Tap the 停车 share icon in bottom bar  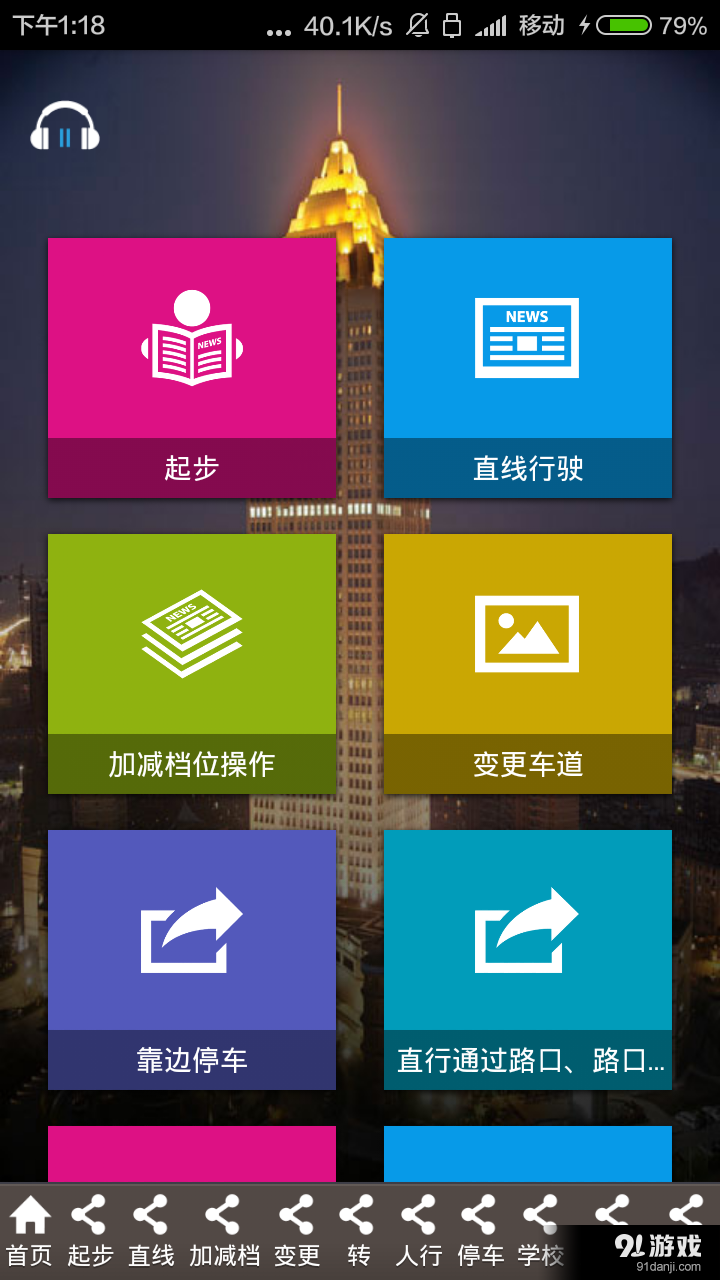tap(478, 1218)
